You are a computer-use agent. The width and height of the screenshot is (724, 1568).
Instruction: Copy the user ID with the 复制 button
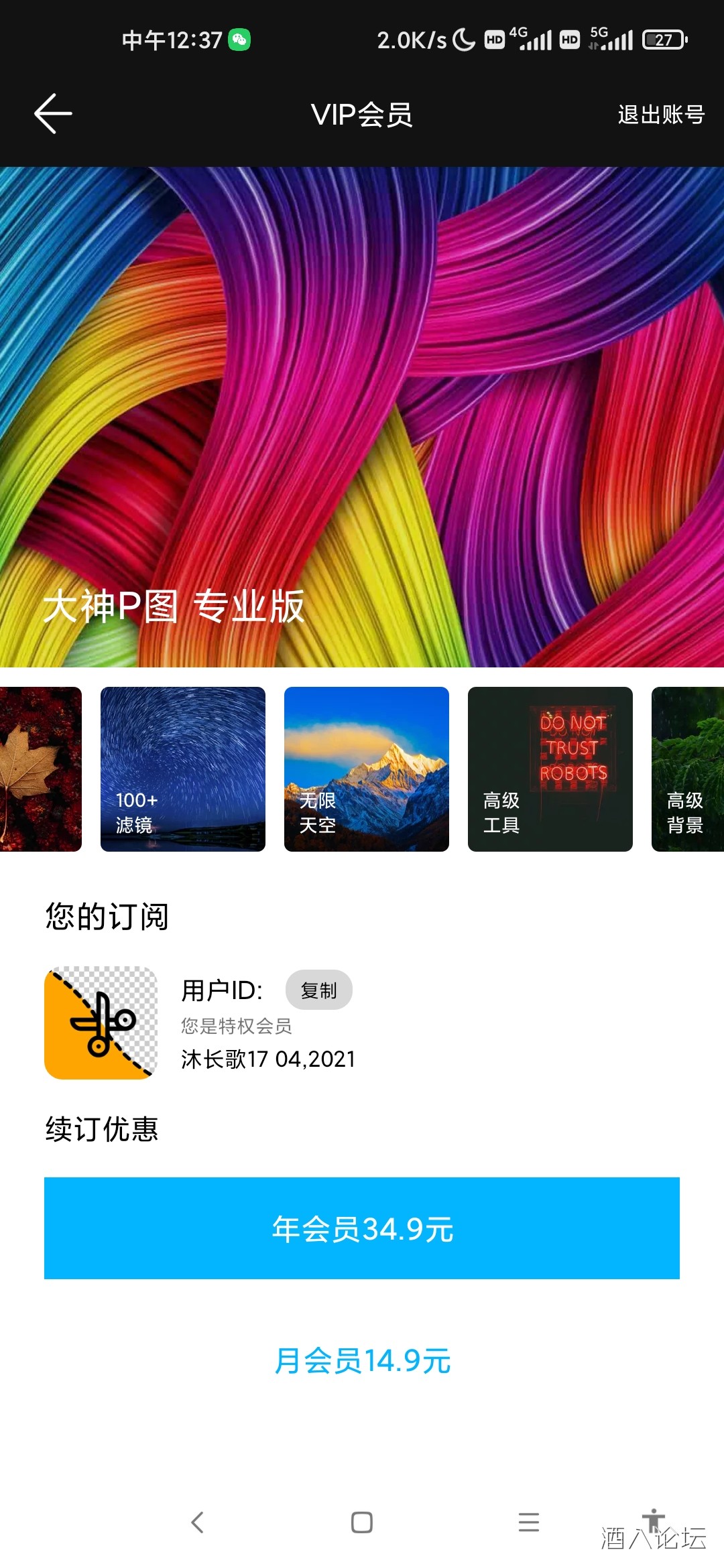point(318,990)
